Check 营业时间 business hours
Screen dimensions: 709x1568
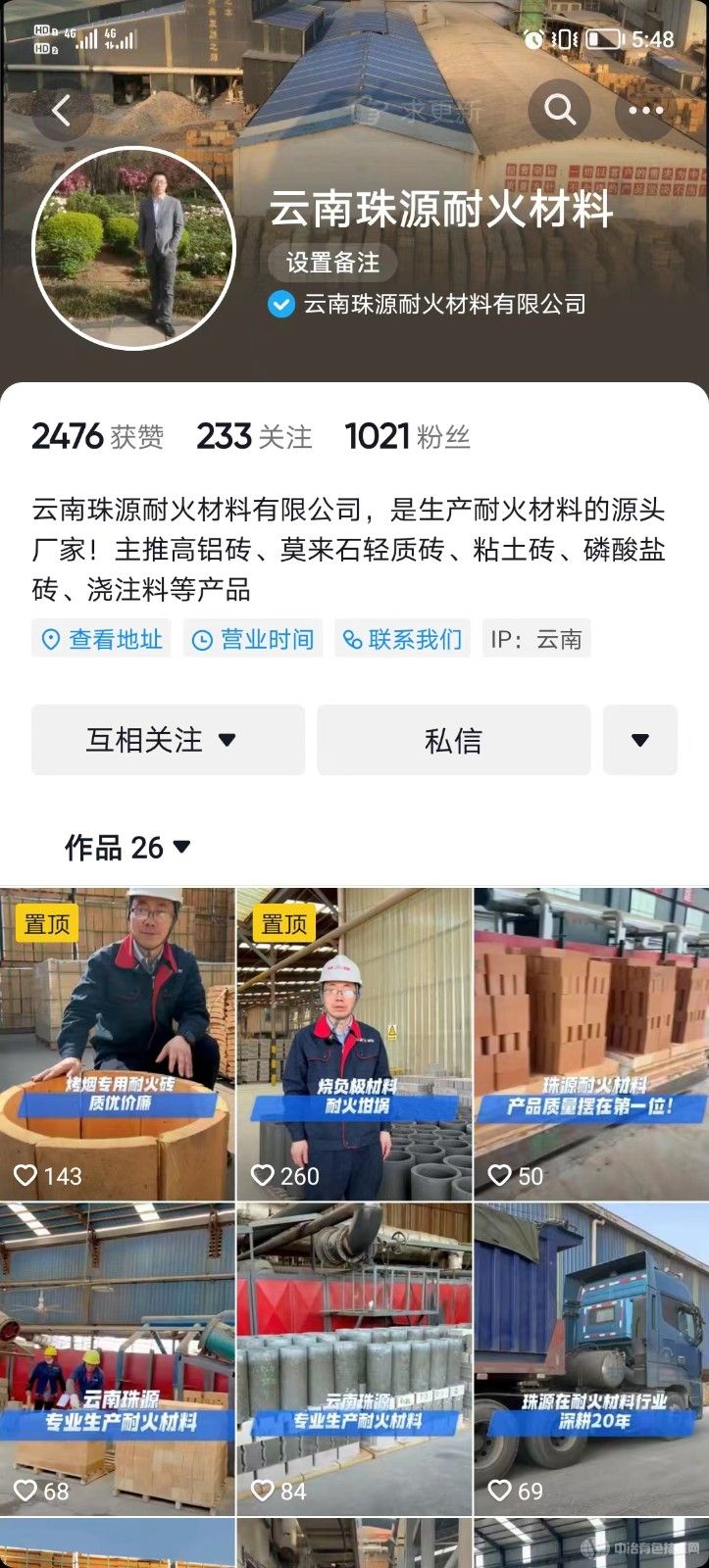click(x=253, y=639)
